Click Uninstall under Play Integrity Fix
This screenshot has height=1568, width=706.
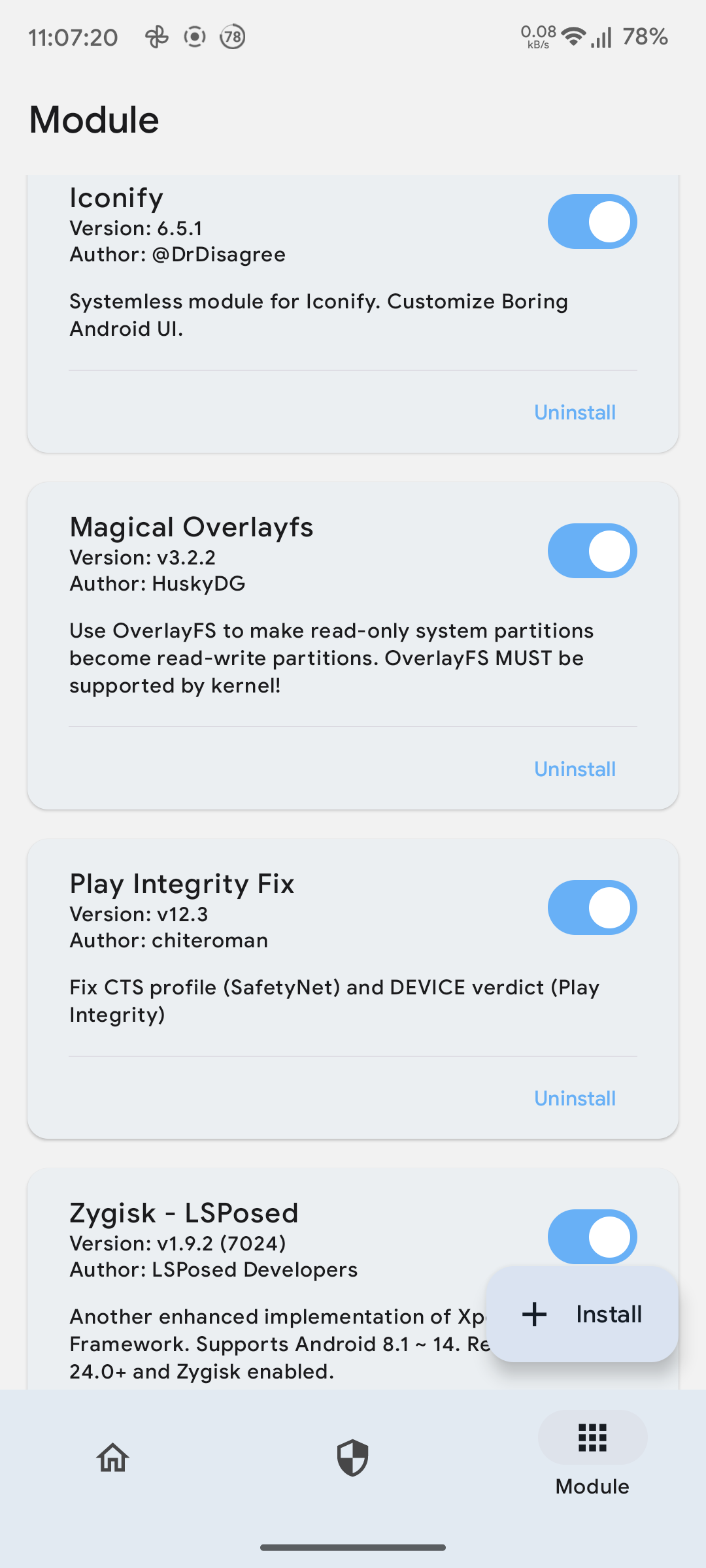coord(574,1098)
